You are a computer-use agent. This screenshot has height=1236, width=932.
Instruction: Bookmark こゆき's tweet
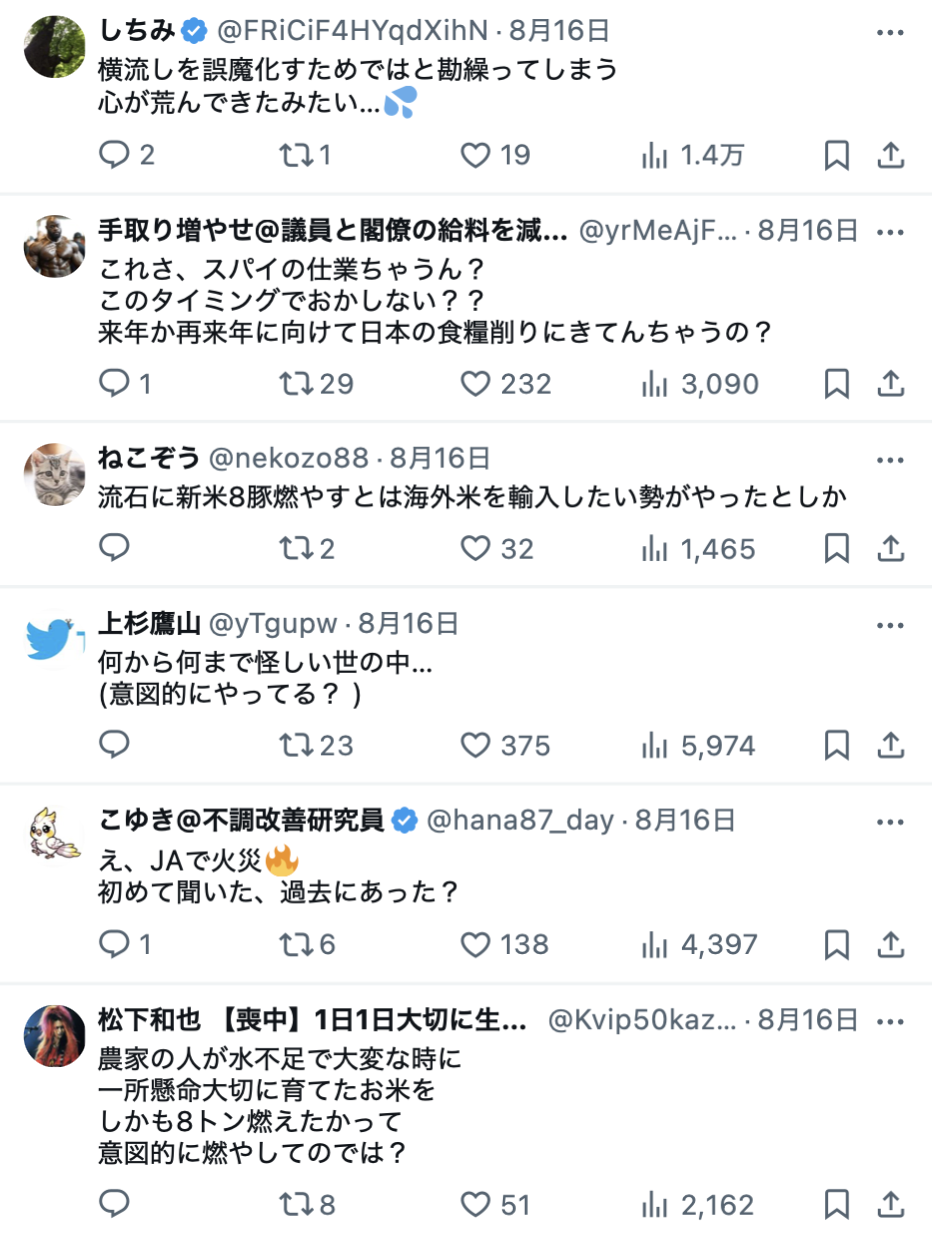[836, 944]
